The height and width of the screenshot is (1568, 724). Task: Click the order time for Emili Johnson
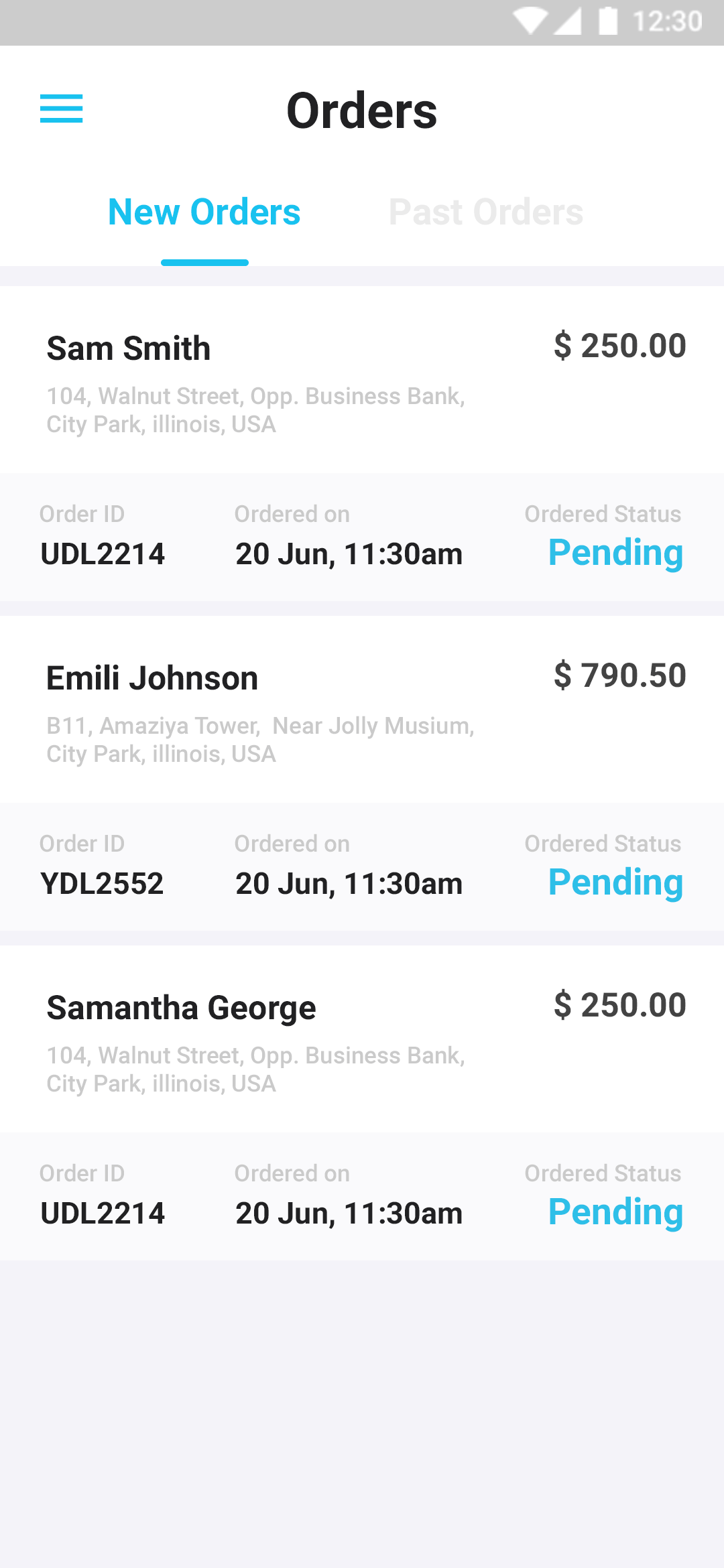[x=349, y=883]
